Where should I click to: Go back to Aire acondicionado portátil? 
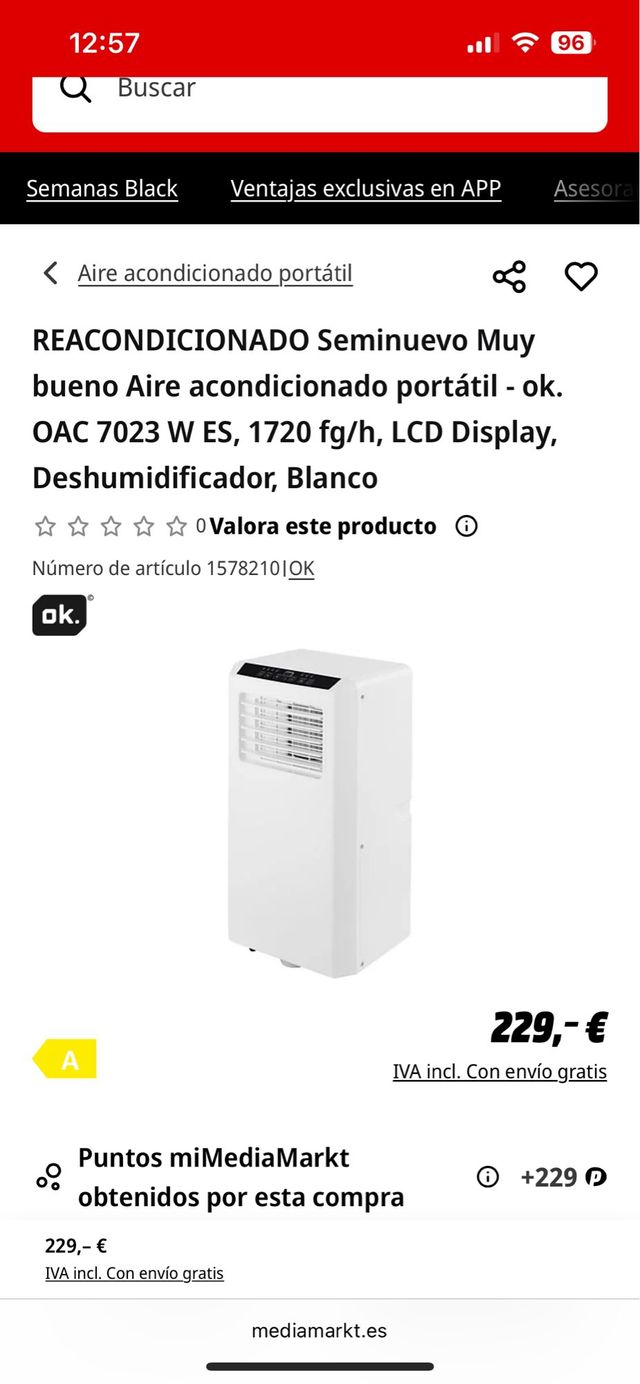(214, 273)
